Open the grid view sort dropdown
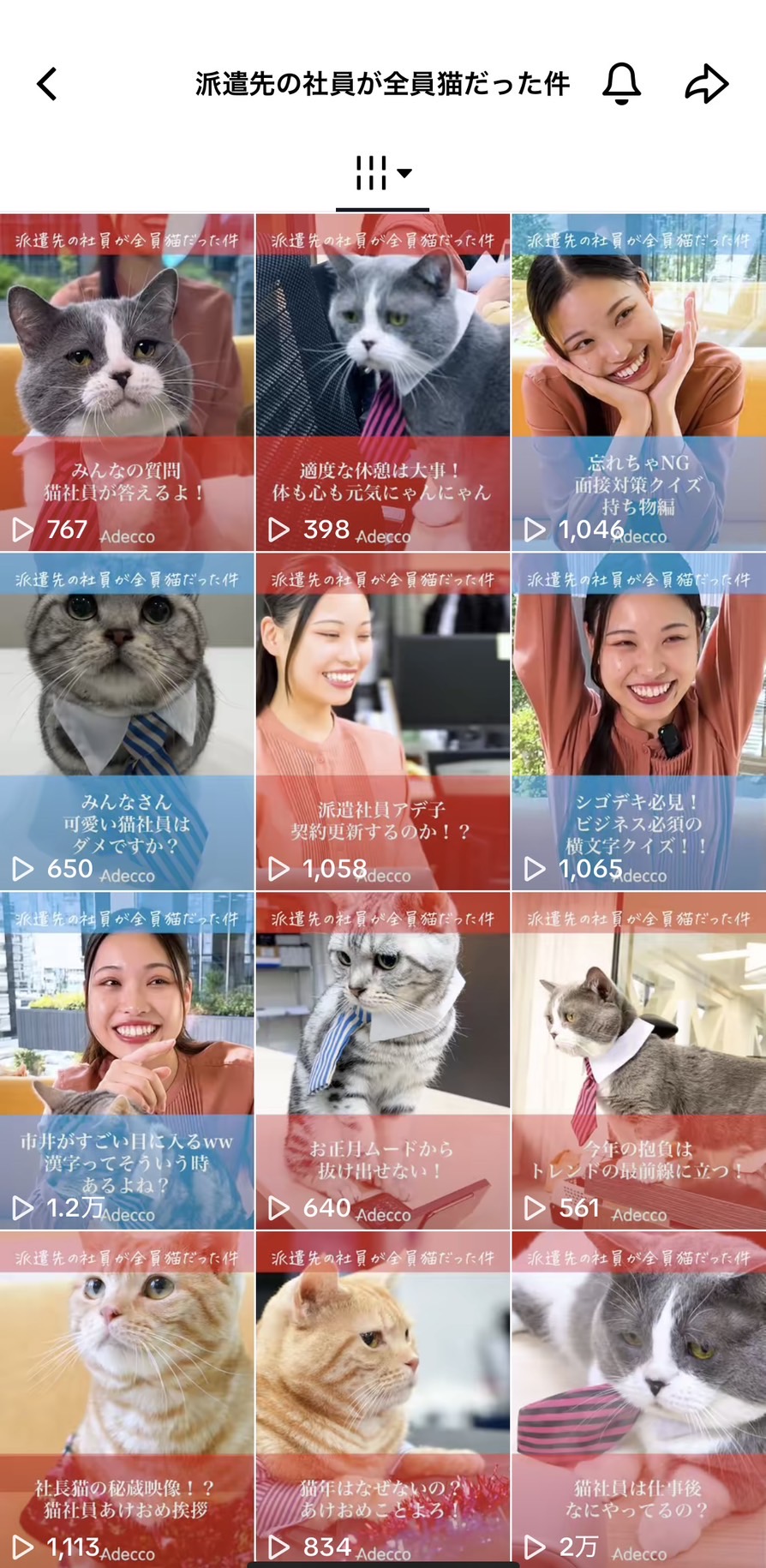This screenshot has height=1568, width=766. pos(382,173)
